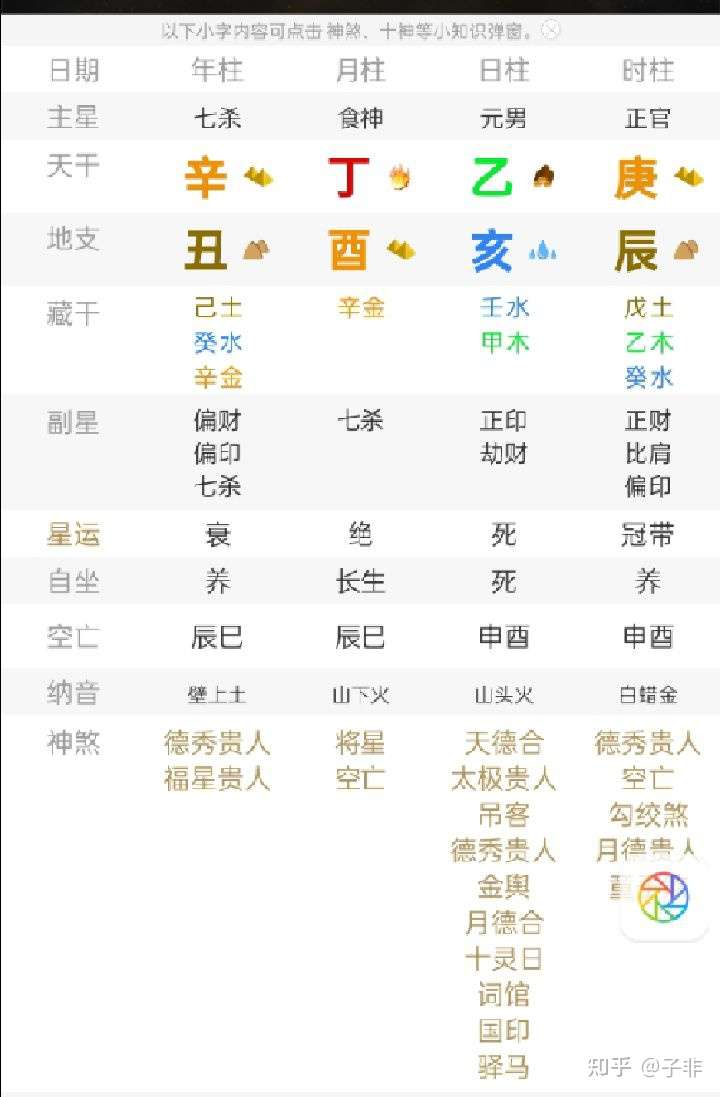Show 勾绞煞 details under 时柱
720x1097 pixels.
pos(647,814)
